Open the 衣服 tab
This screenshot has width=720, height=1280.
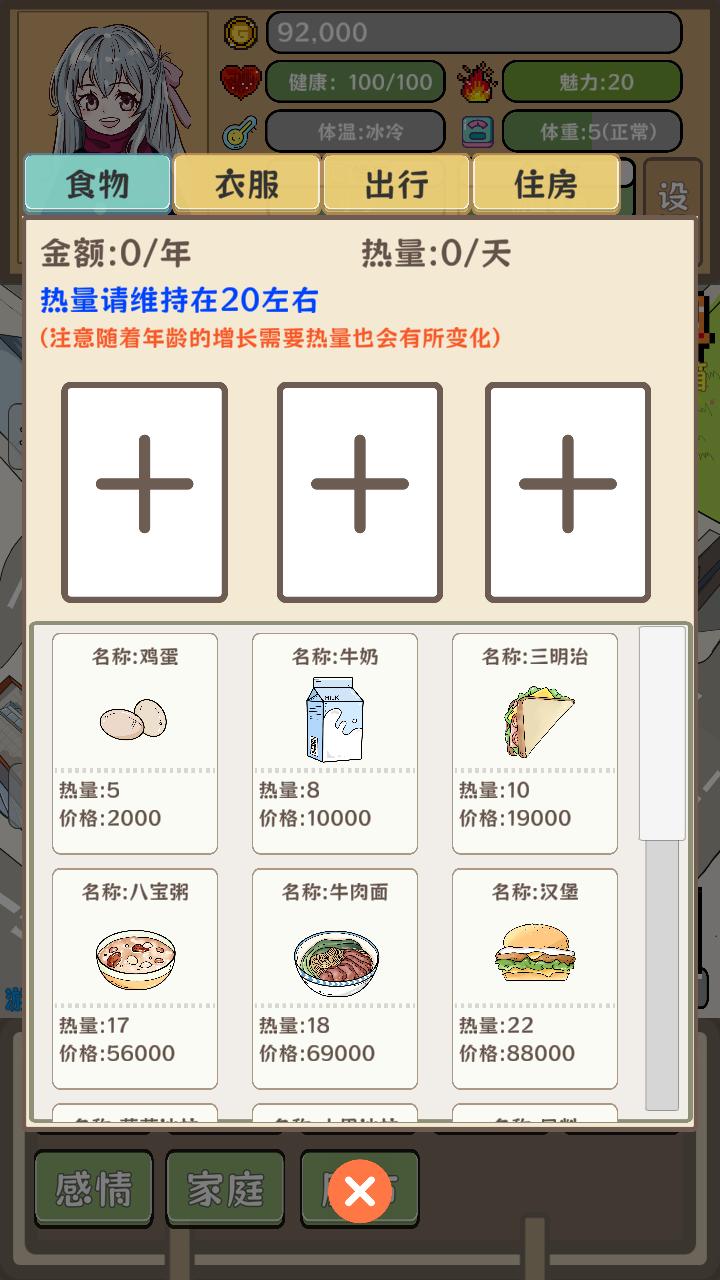(247, 184)
